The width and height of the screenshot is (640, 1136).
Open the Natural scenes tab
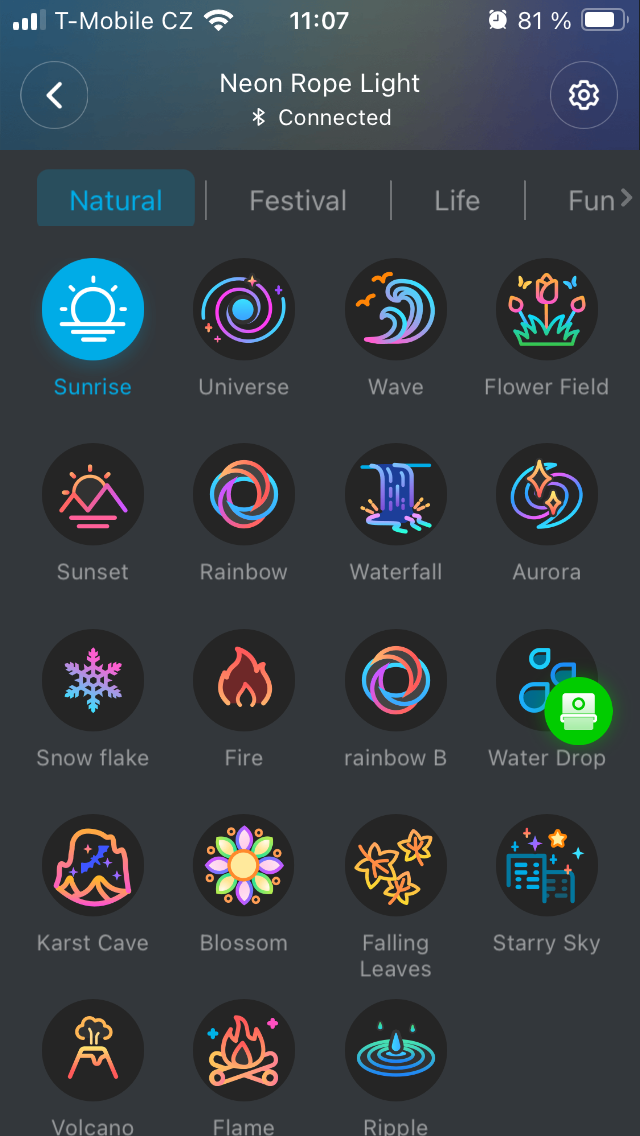tap(116, 200)
